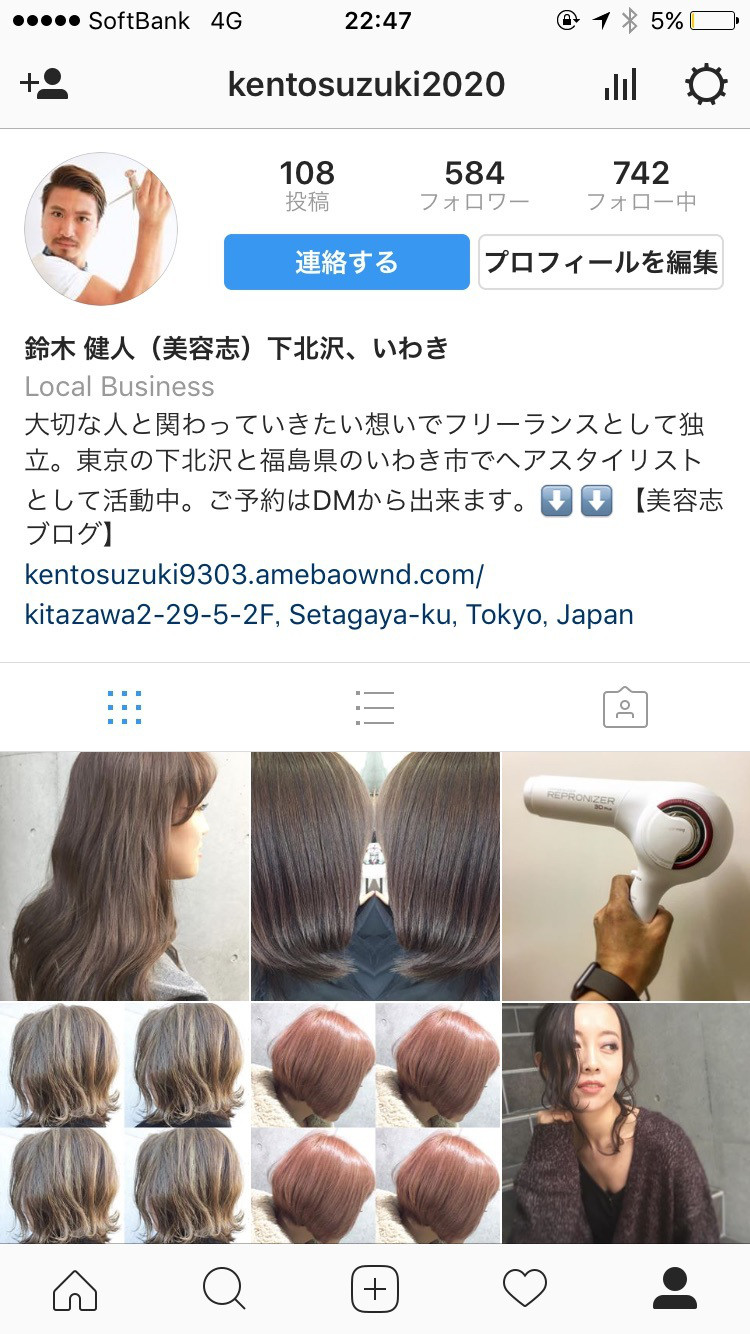
Task: Open the blonde wavy bob collage post
Action: tap(124, 1122)
